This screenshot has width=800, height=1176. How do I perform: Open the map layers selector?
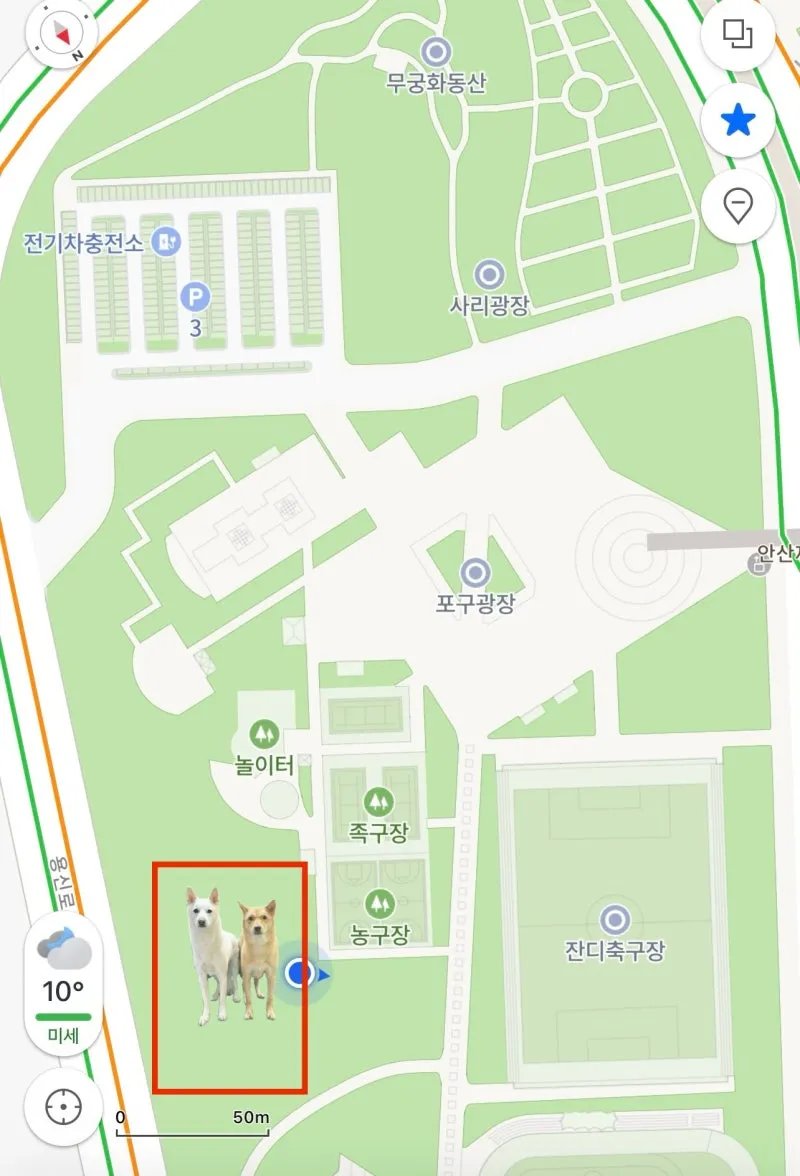[x=738, y=35]
